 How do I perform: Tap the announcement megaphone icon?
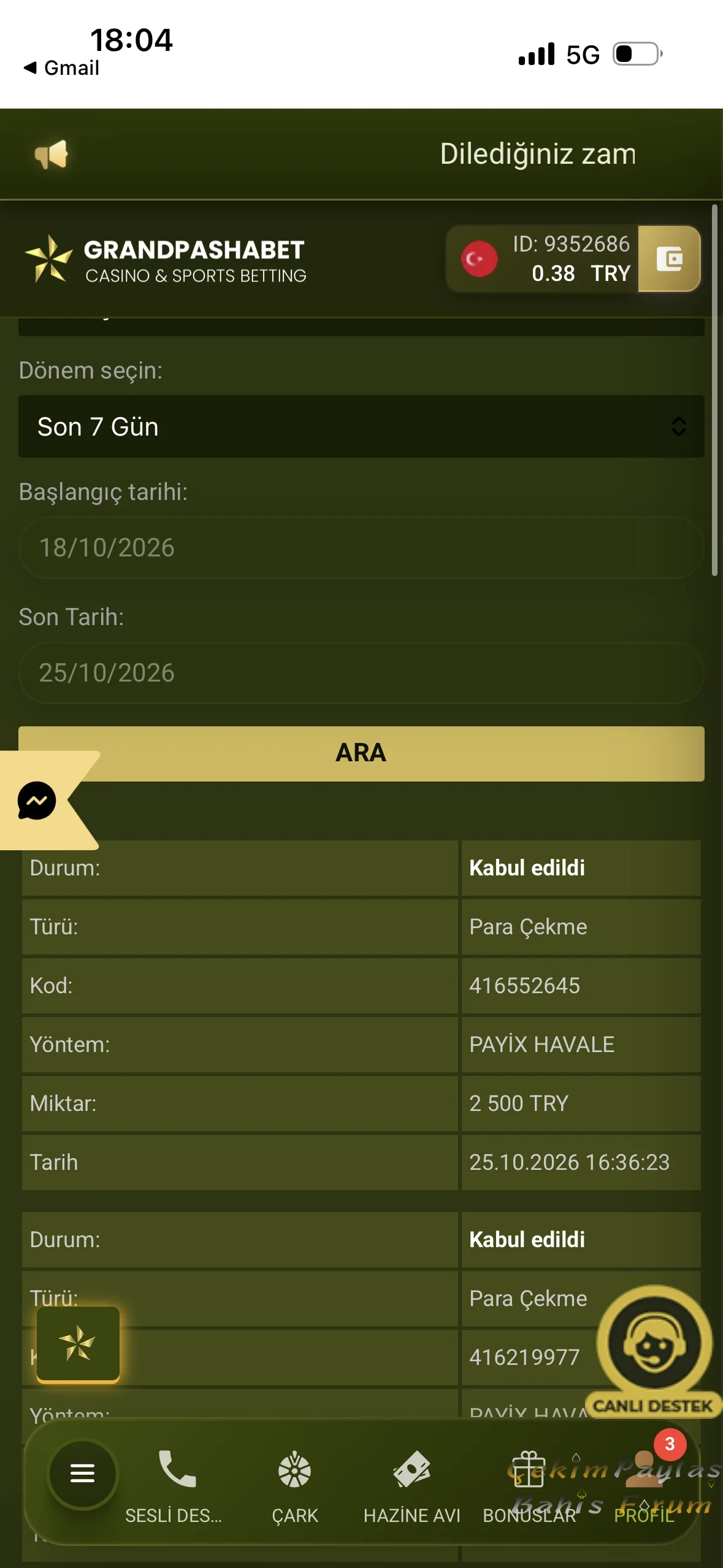pos(52,154)
